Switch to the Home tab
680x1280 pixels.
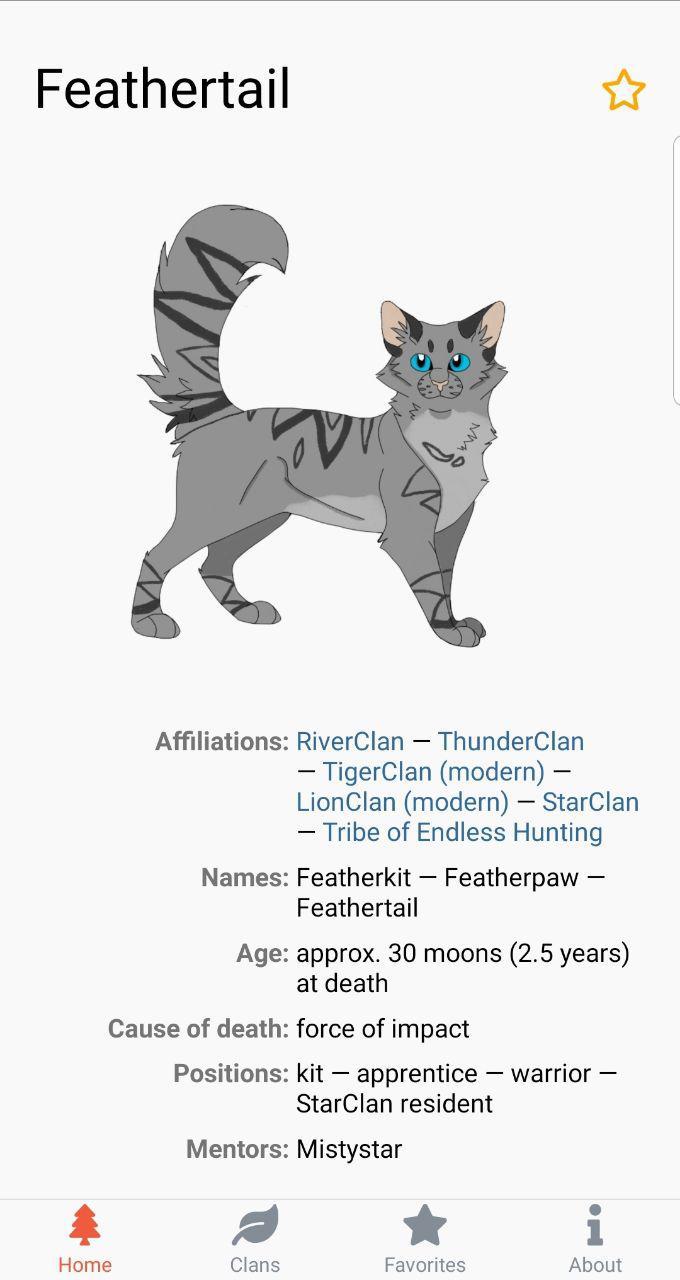(85, 1240)
